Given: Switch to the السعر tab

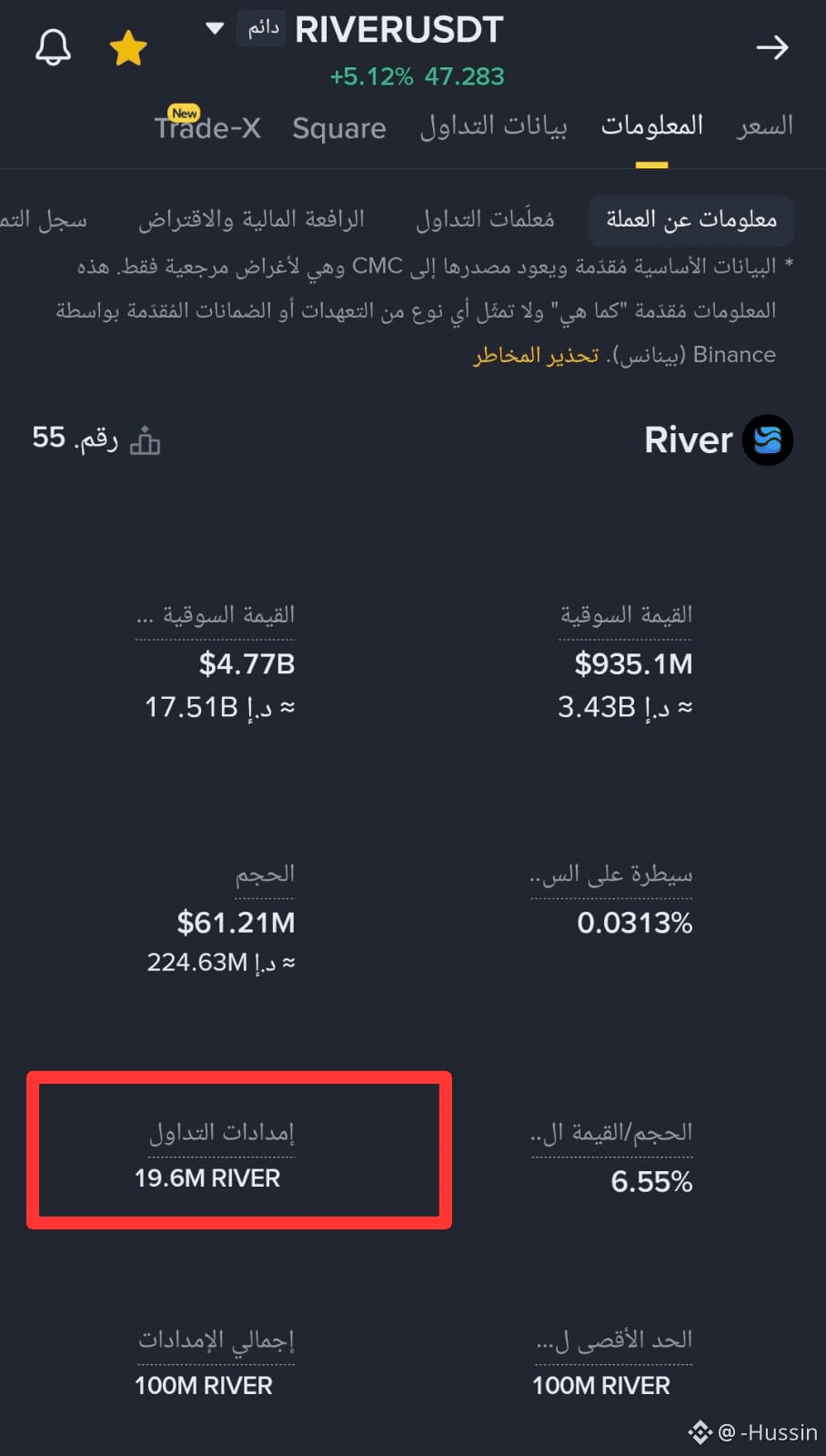Looking at the screenshot, I should coord(764,126).
